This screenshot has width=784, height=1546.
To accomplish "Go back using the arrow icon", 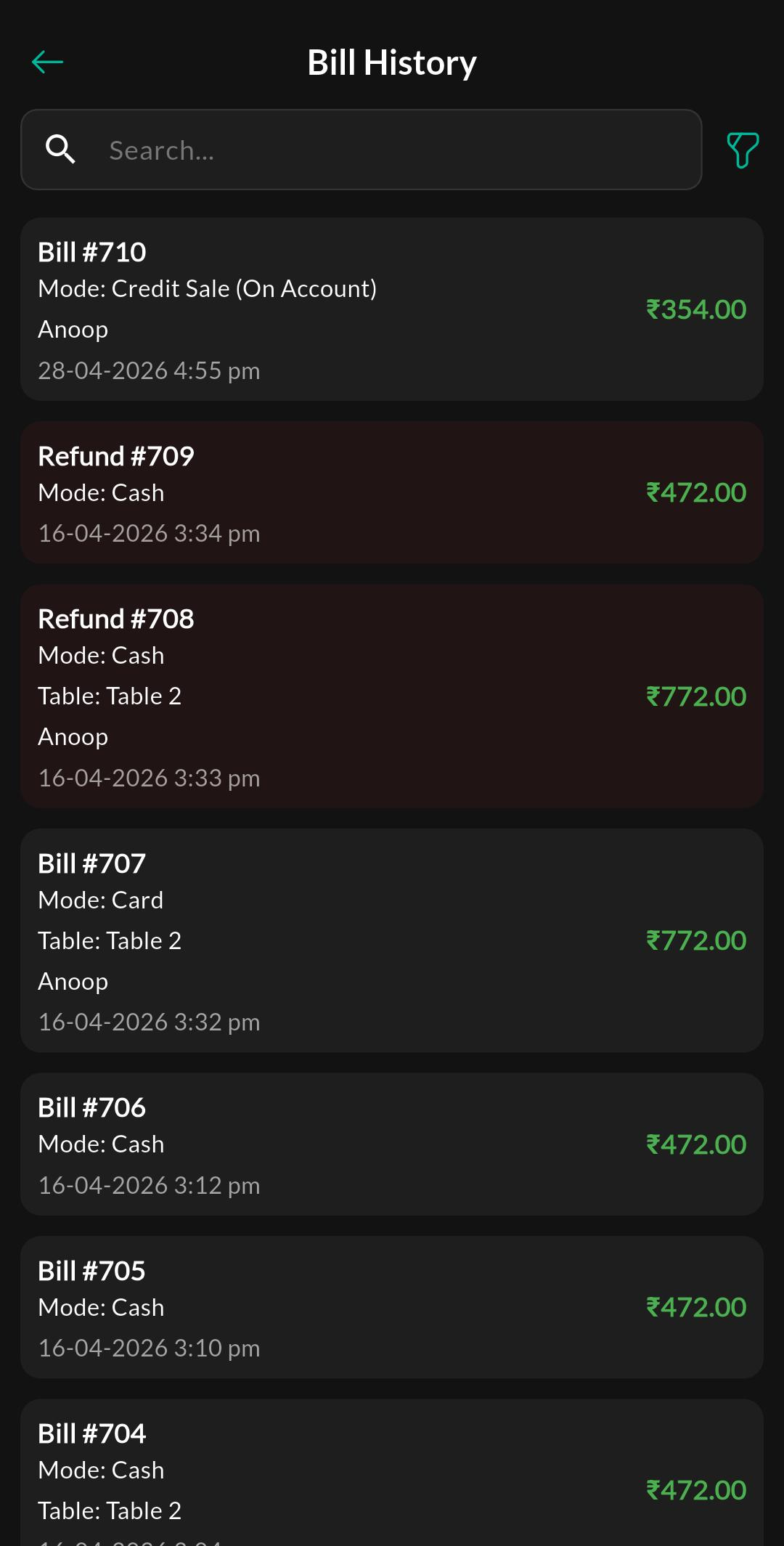I will (48, 62).
